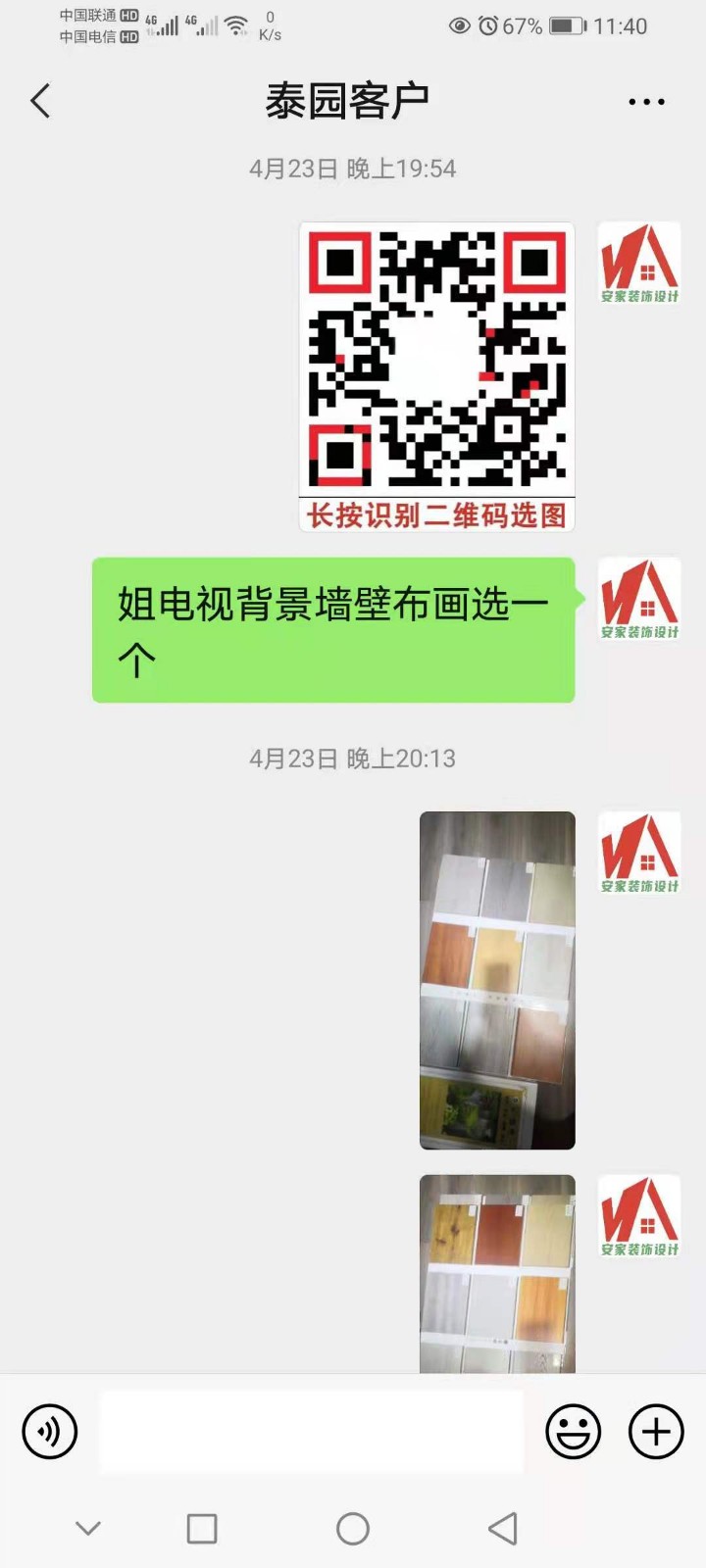Open the chat info overflow menu

[646, 102]
